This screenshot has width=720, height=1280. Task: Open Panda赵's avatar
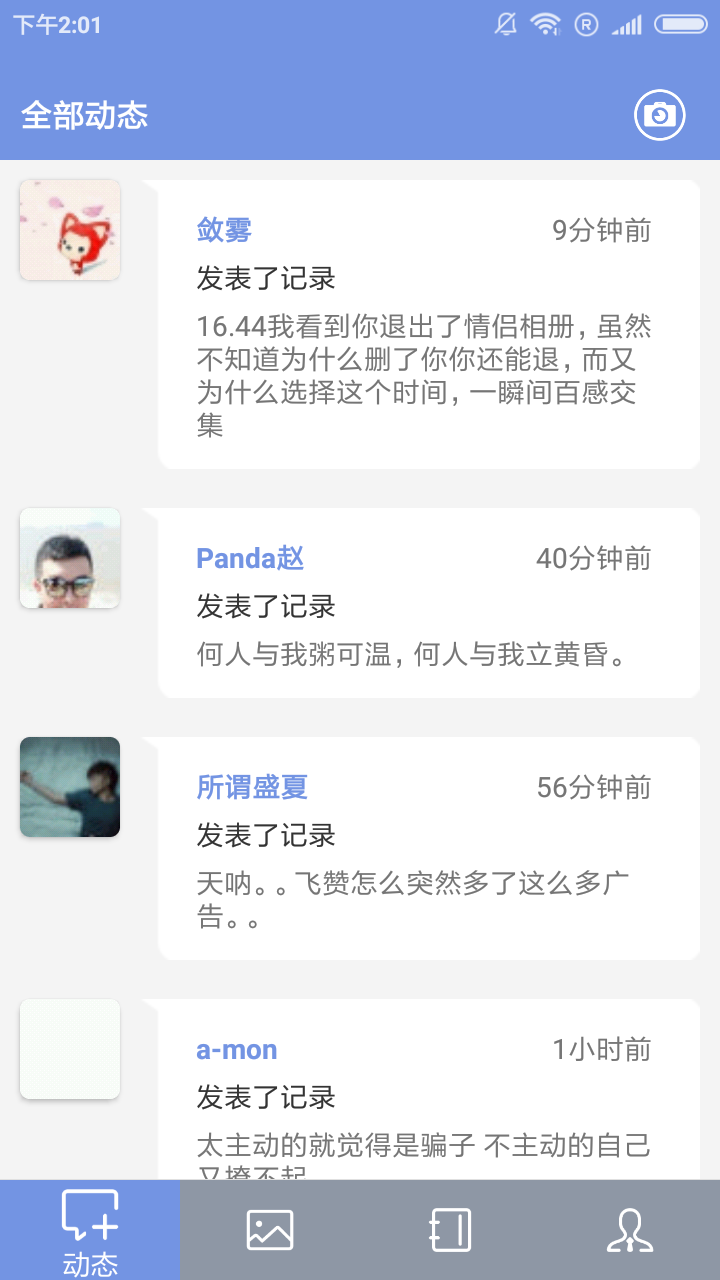(x=70, y=558)
